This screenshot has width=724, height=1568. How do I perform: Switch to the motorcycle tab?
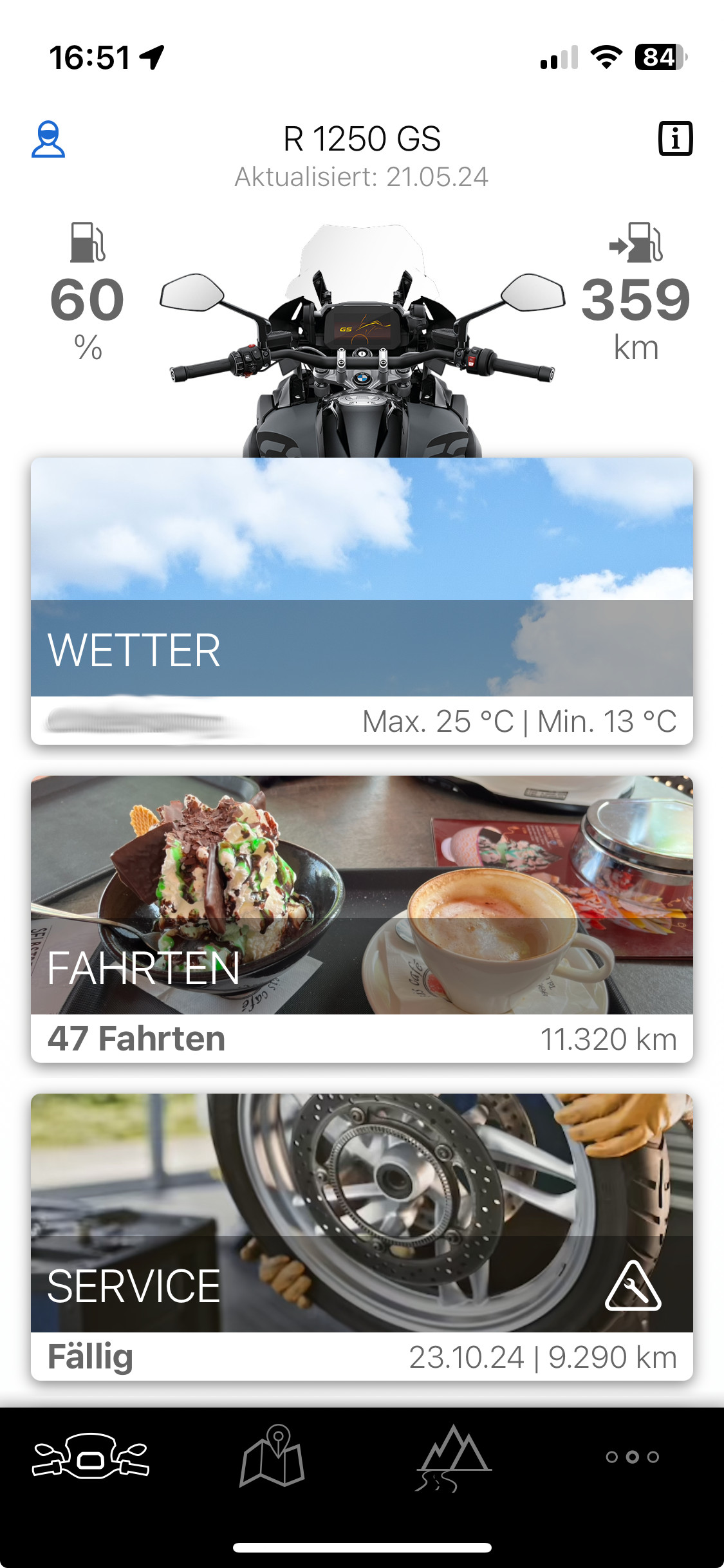[91, 1456]
